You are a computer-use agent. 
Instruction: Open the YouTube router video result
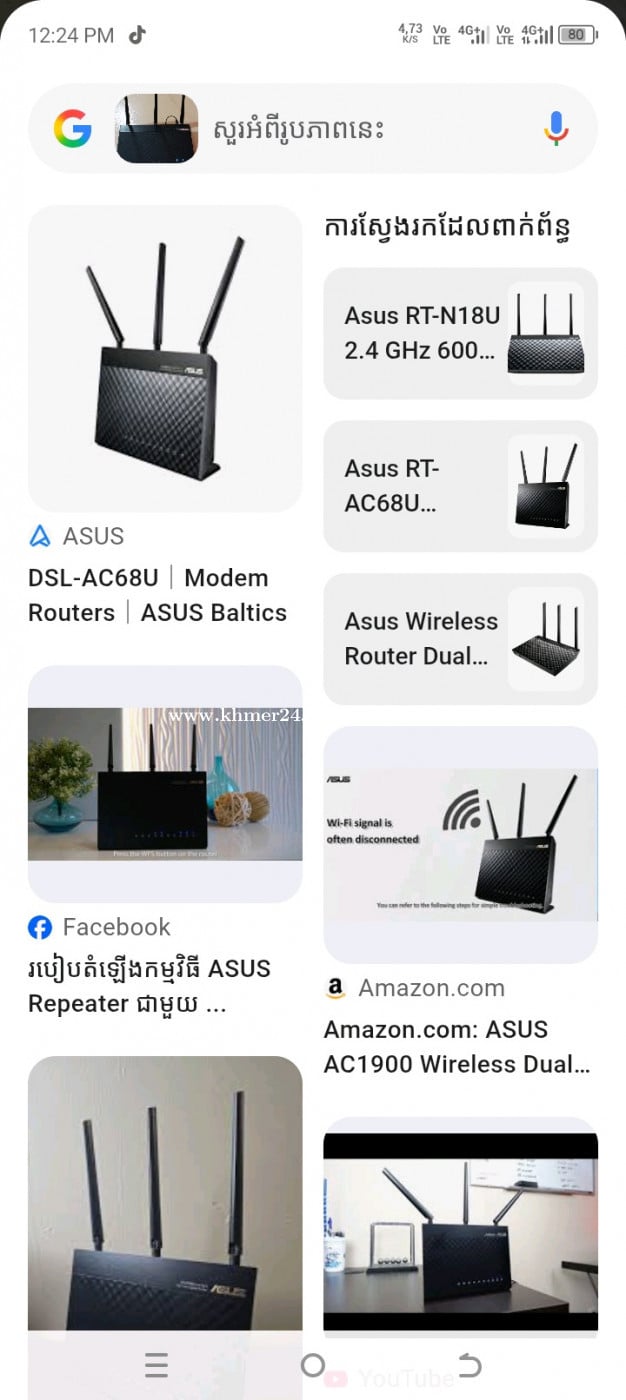coord(460,1230)
